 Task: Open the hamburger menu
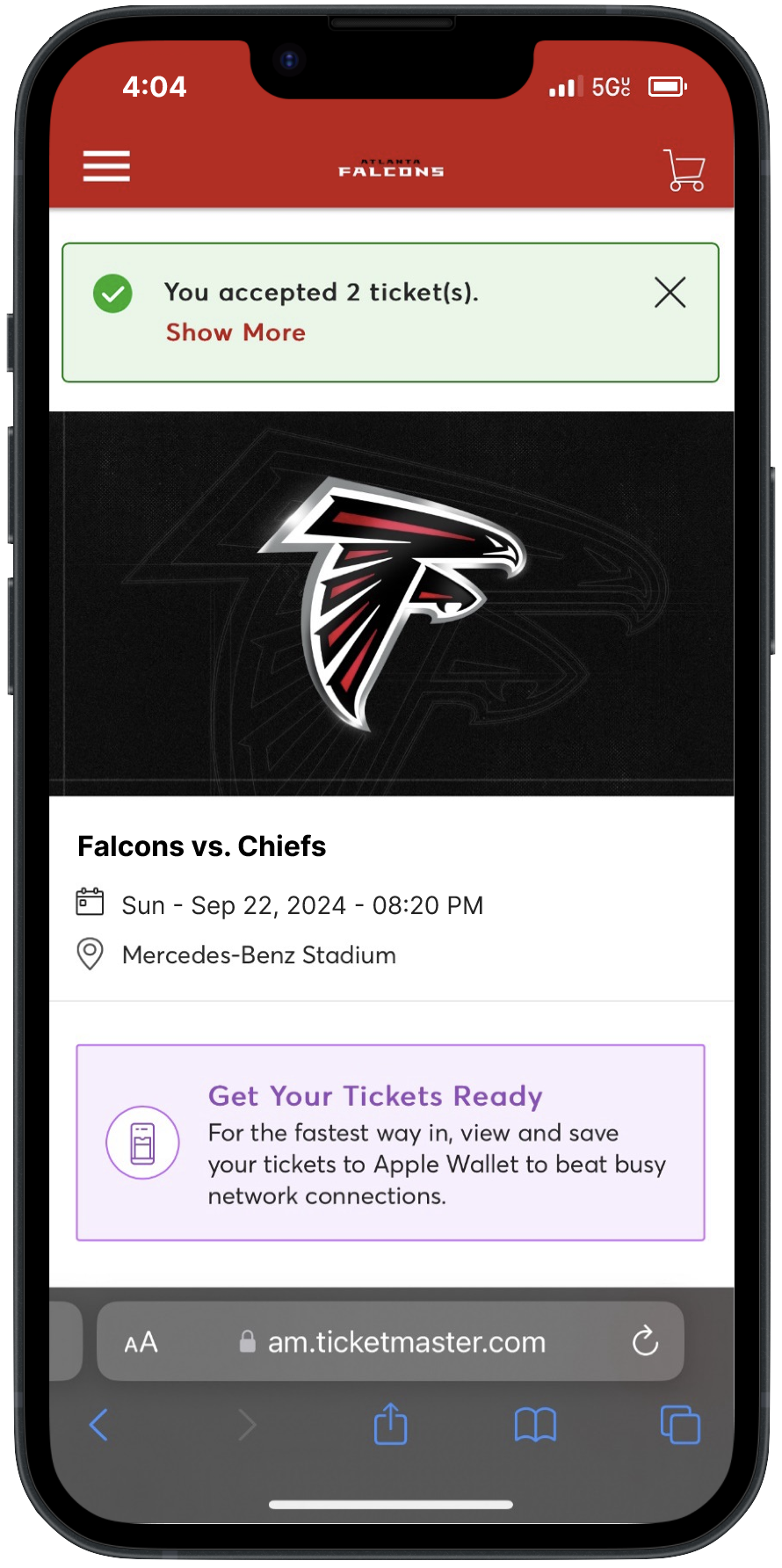[106, 166]
